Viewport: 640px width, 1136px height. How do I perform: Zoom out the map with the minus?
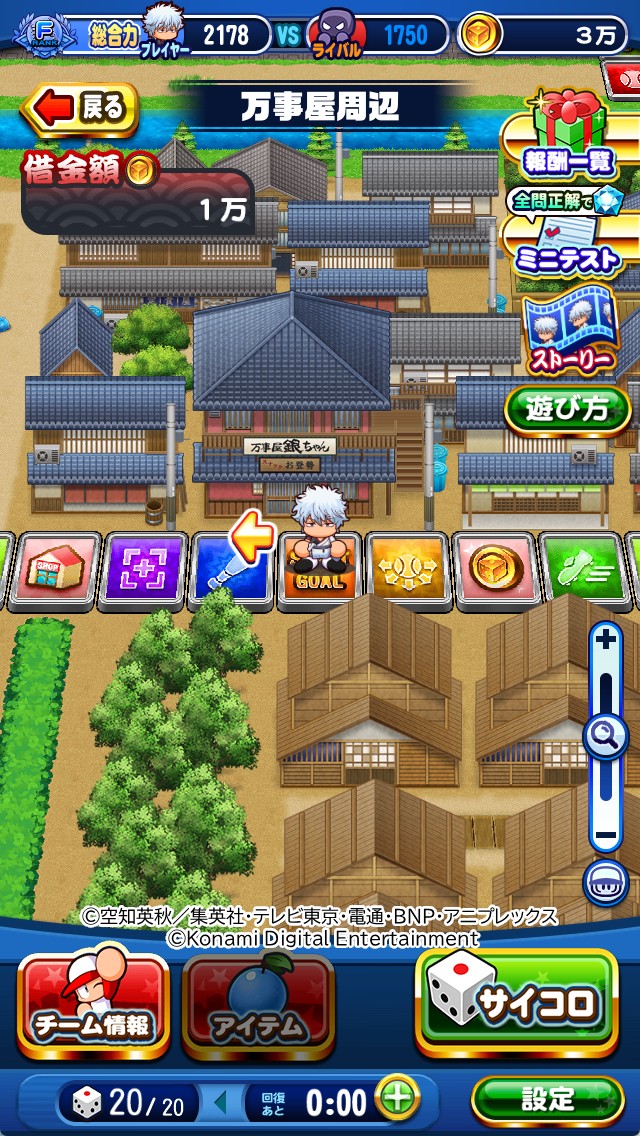pyautogui.click(x=606, y=832)
